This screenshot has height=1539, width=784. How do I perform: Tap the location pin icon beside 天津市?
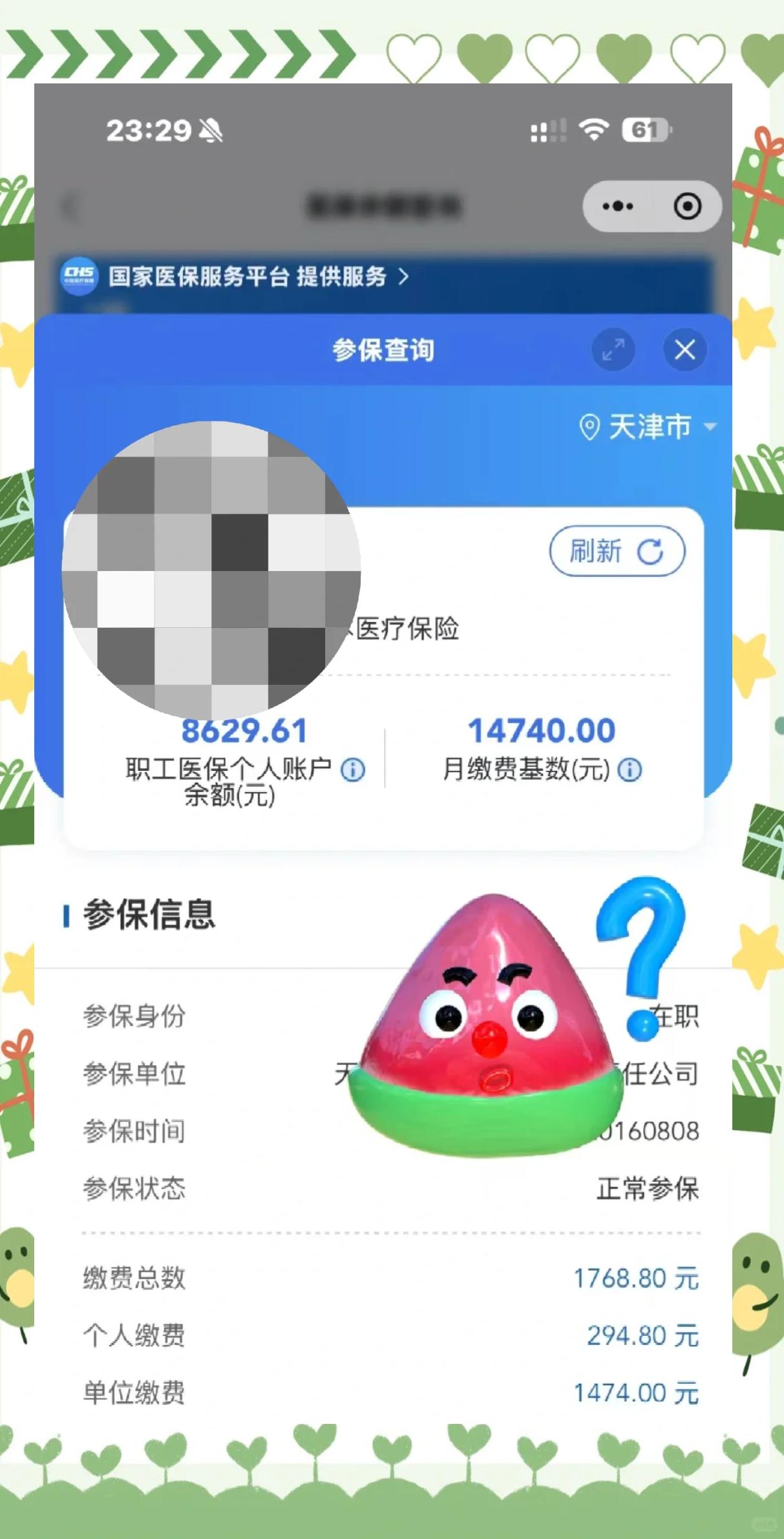coord(591,425)
